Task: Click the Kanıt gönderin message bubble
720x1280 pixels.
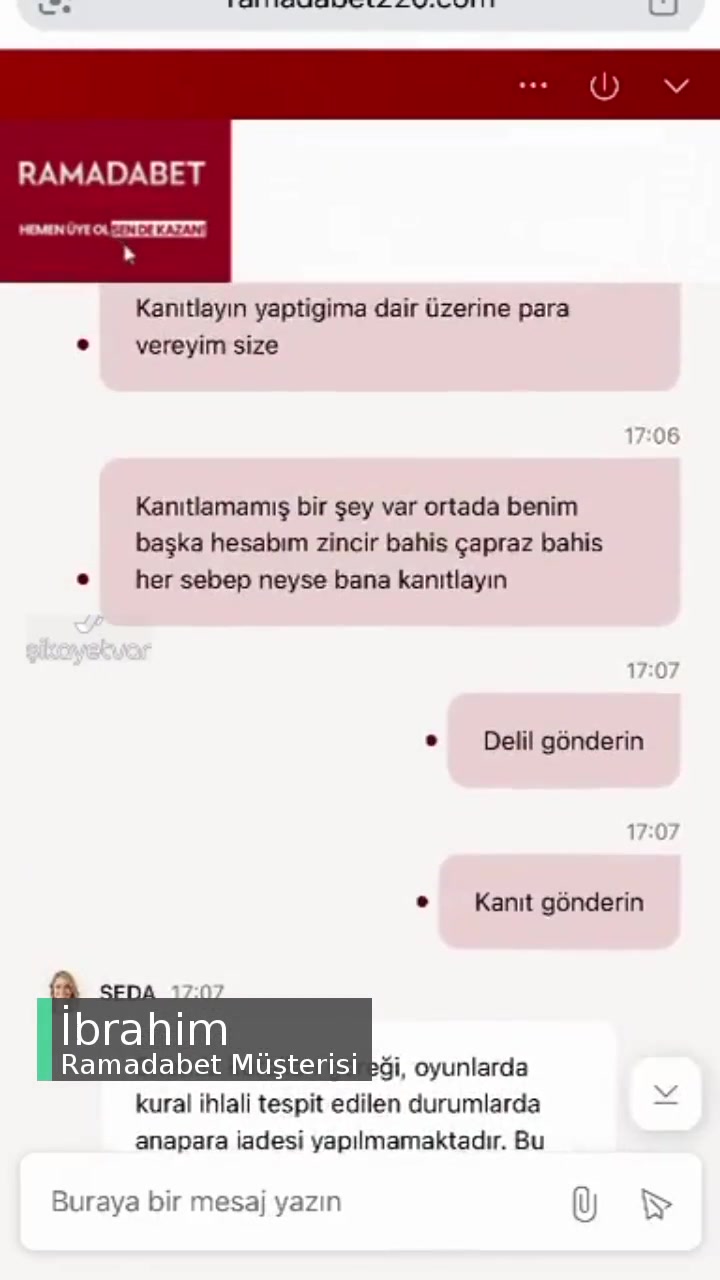Action: (558, 902)
